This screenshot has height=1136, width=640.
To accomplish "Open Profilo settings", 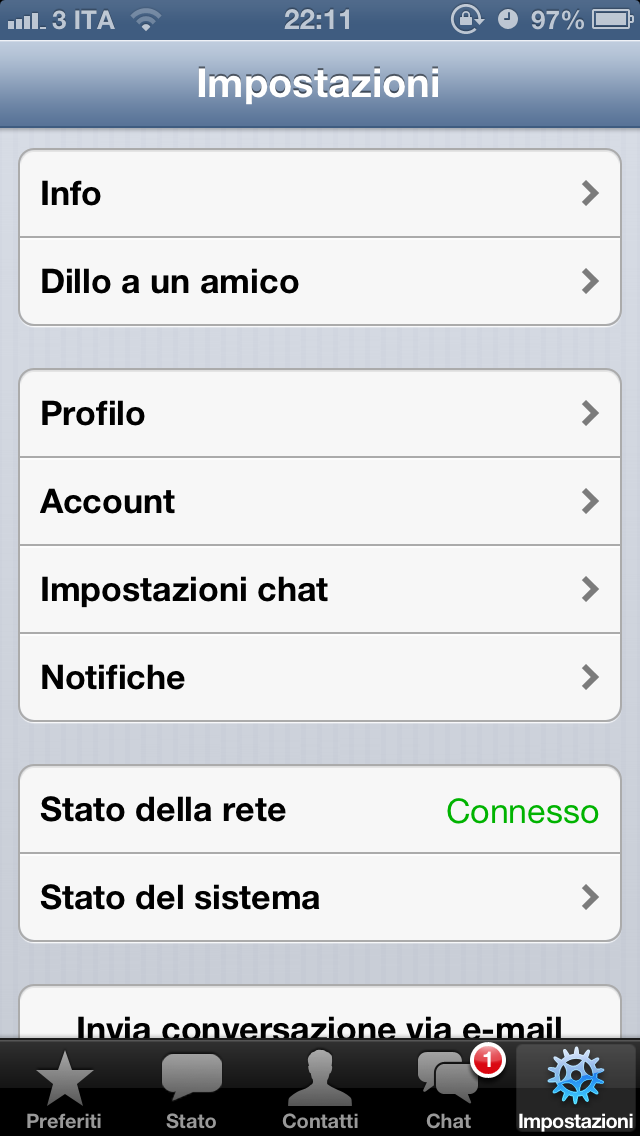I will [x=320, y=413].
